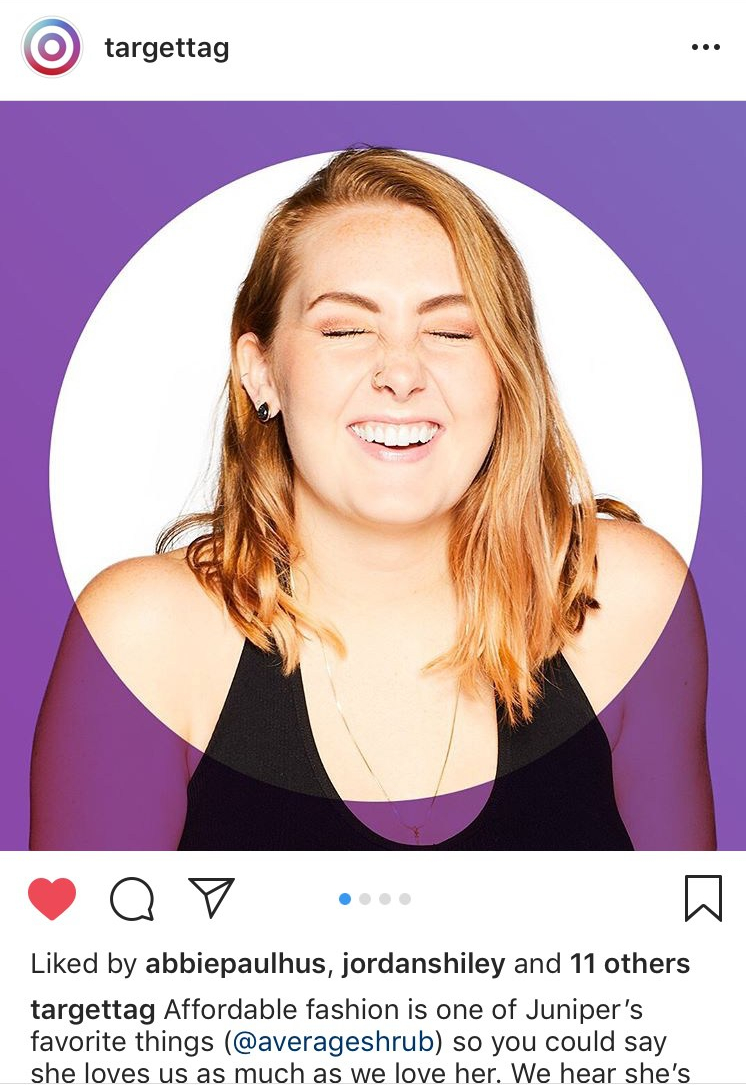Screen dimensions: 746x1086
Task: Open the targettag profile picture
Action: [51, 47]
